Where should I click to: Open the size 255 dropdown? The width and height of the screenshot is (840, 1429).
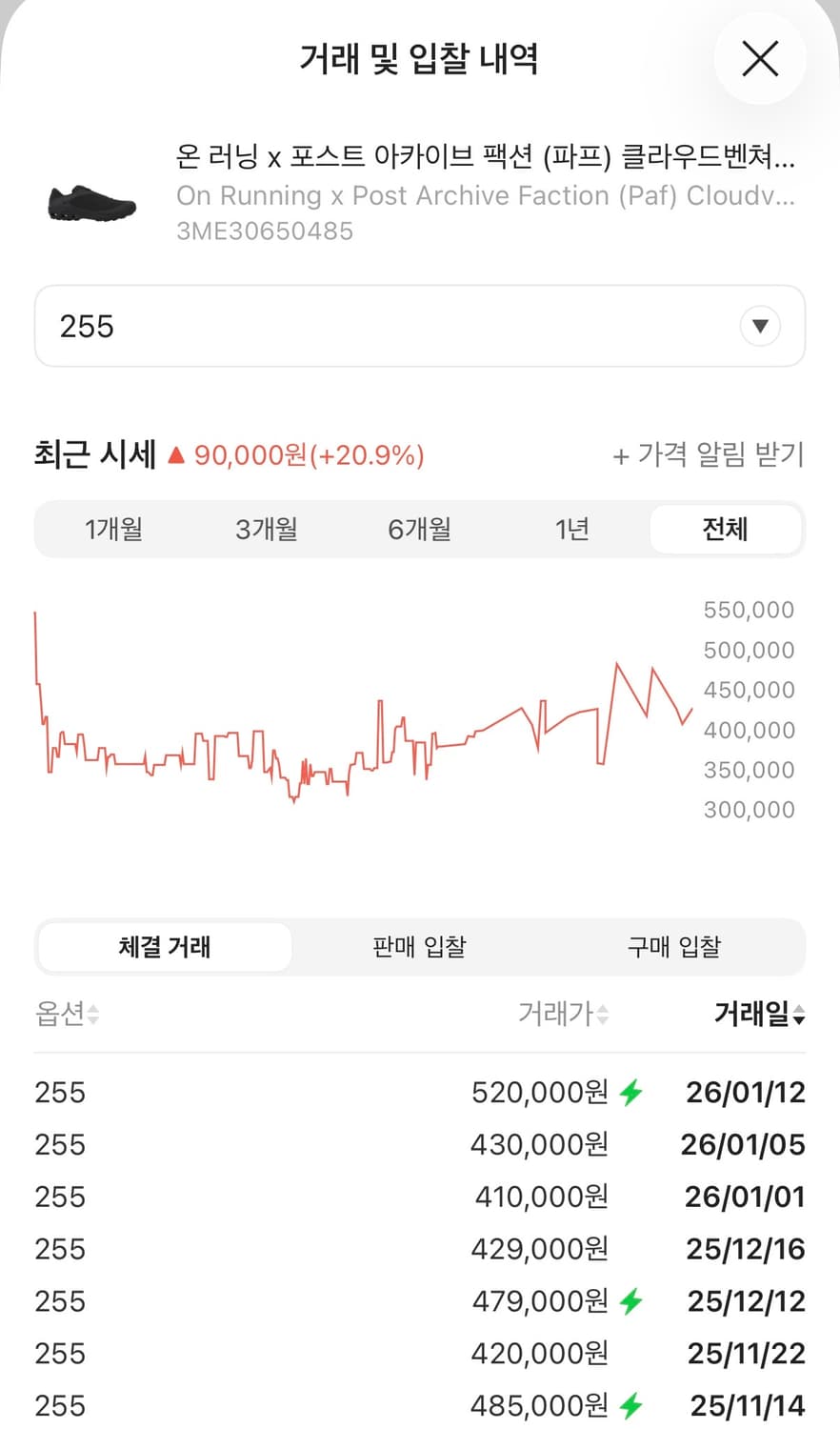click(x=419, y=326)
